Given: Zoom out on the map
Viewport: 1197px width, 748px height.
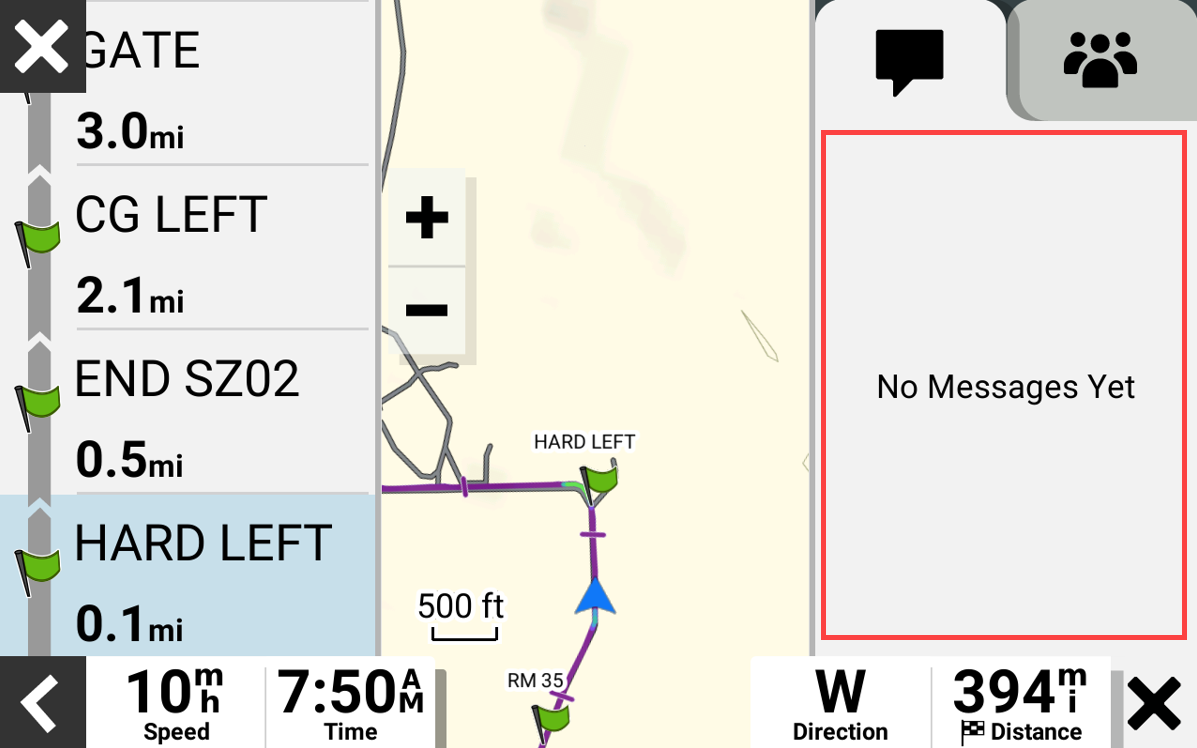Looking at the screenshot, I should pyautogui.click(x=427, y=310).
